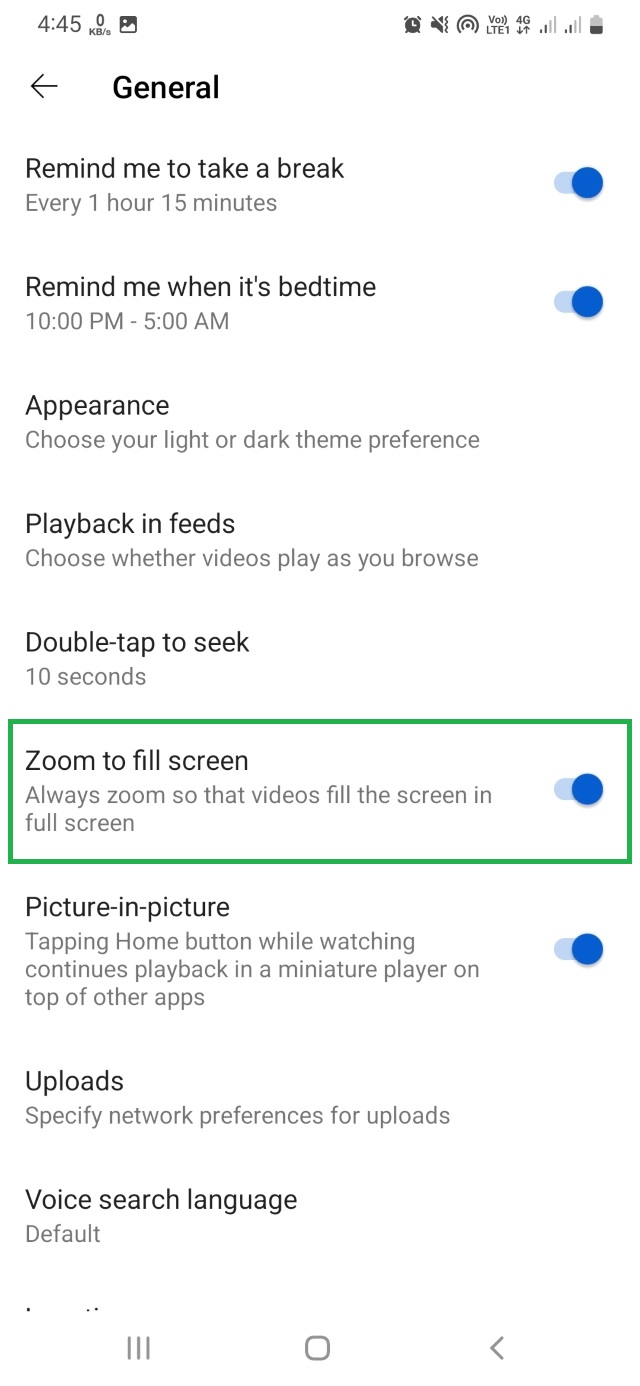This screenshot has width=640, height=1386.
Task: Open Double-tap to seek setting
Action: pyautogui.click(x=137, y=658)
